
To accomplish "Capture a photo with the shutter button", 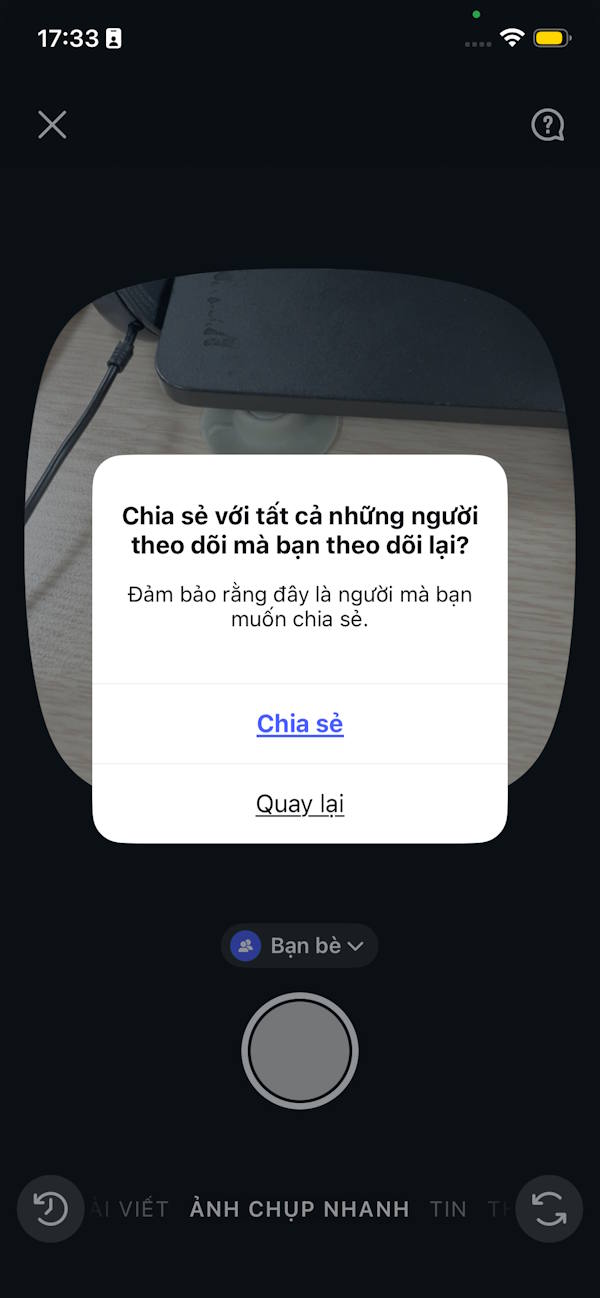I will pos(300,1051).
